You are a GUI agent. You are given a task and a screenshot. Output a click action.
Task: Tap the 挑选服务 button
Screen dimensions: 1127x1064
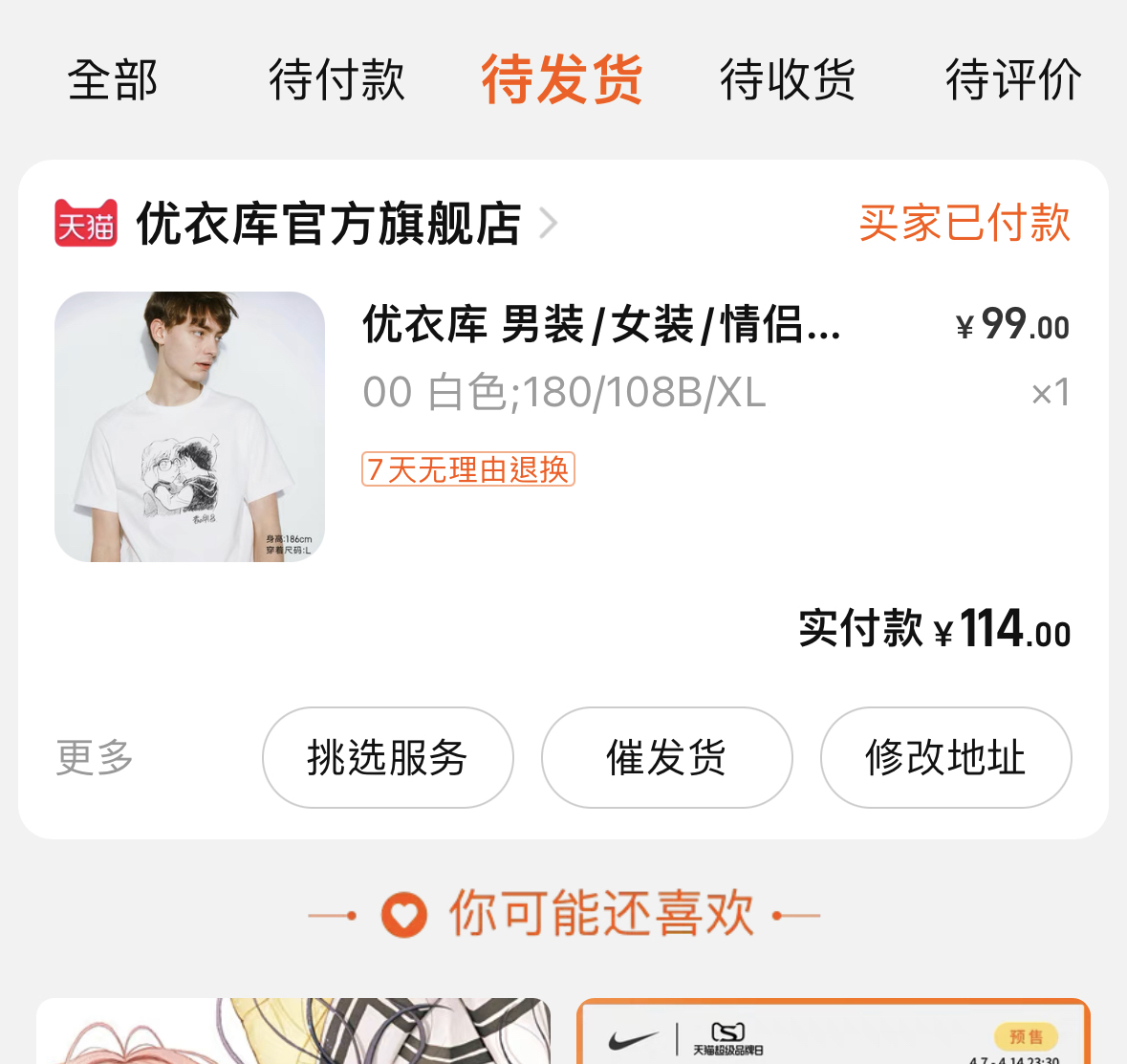(x=387, y=757)
